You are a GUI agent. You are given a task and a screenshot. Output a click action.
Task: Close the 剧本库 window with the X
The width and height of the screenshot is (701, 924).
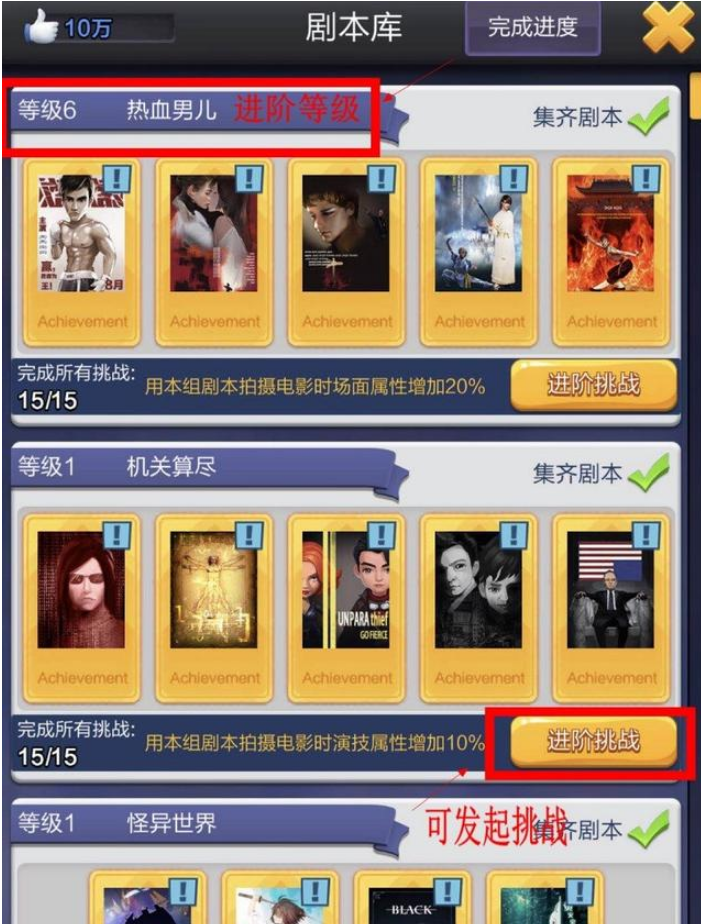click(667, 29)
